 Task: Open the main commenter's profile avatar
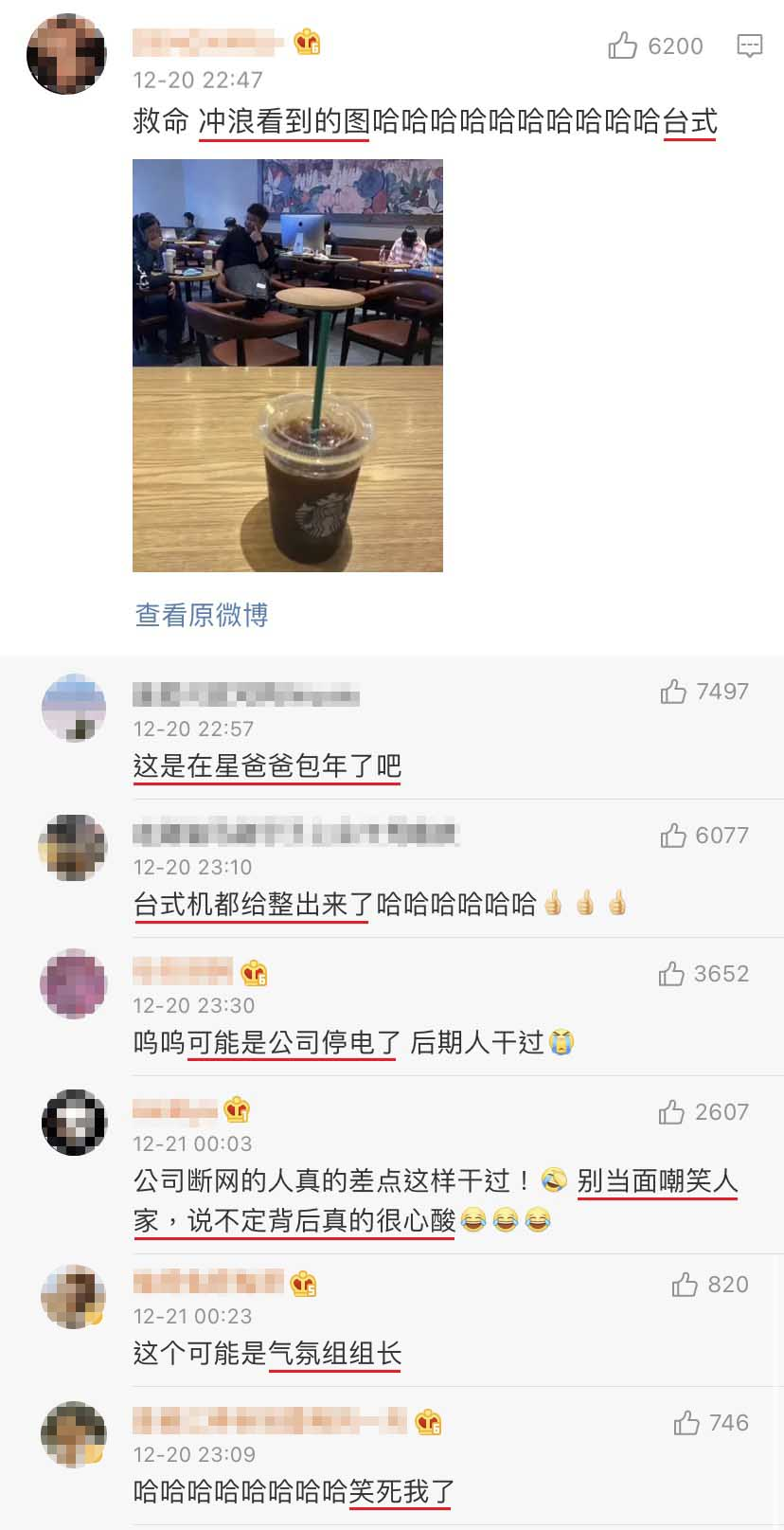tap(66, 54)
